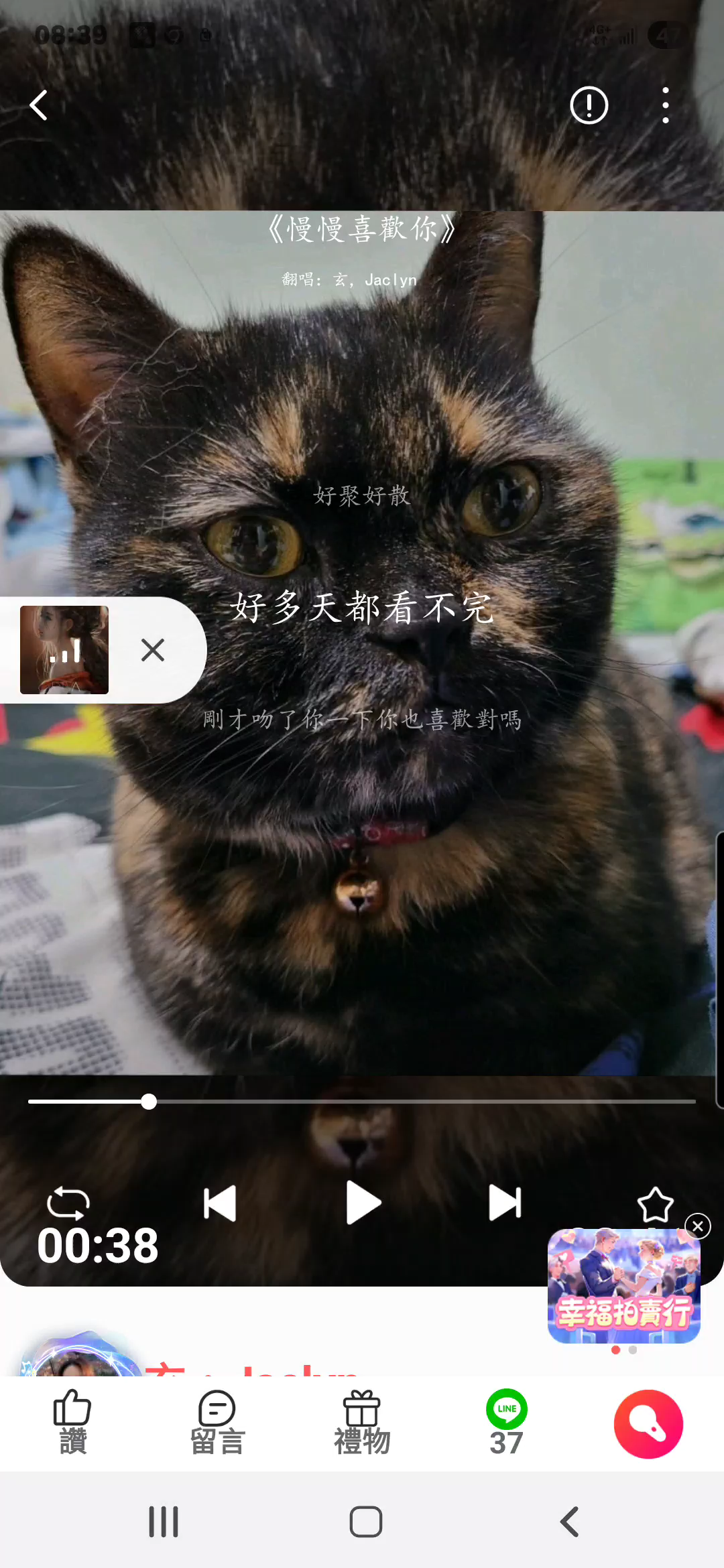The width and height of the screenshot is (724, 1568).
Task: Toggle the repeat loop mode
Action: click(x=68, y=1203)
